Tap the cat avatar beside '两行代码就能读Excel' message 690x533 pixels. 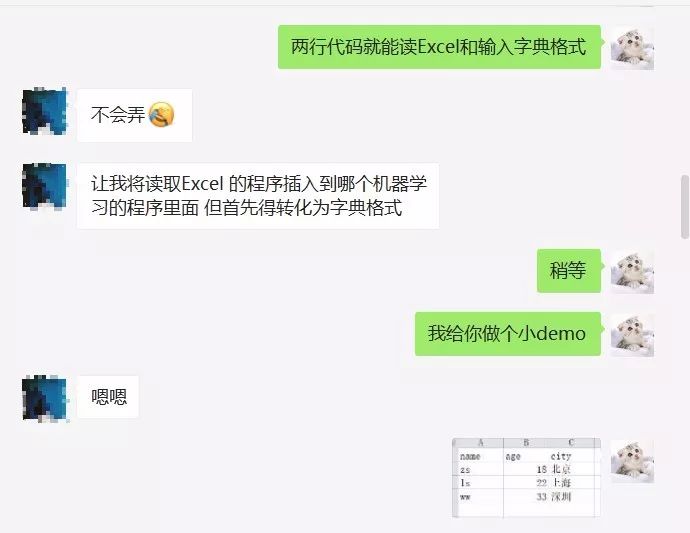[632, 47]
